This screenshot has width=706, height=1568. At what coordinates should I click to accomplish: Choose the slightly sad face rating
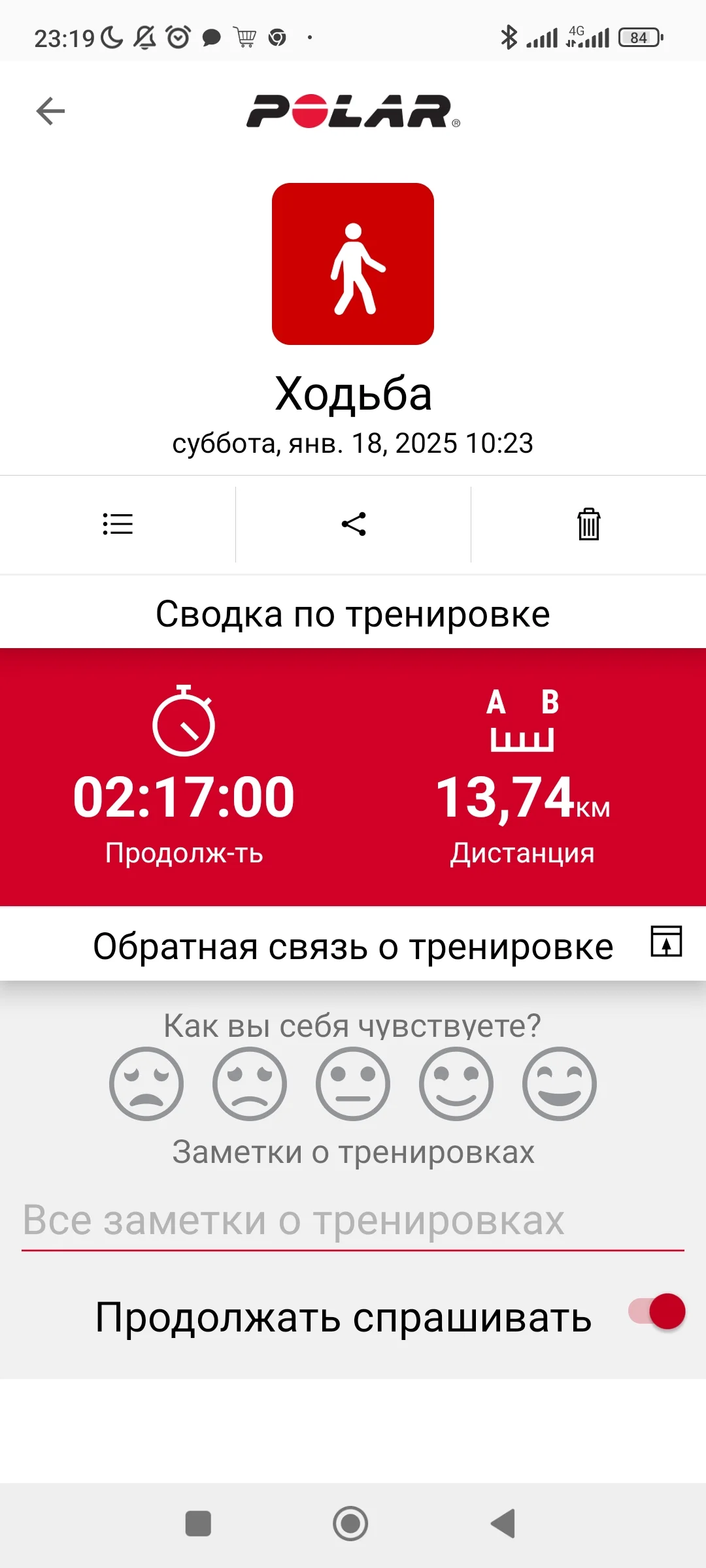point(250,1084)
